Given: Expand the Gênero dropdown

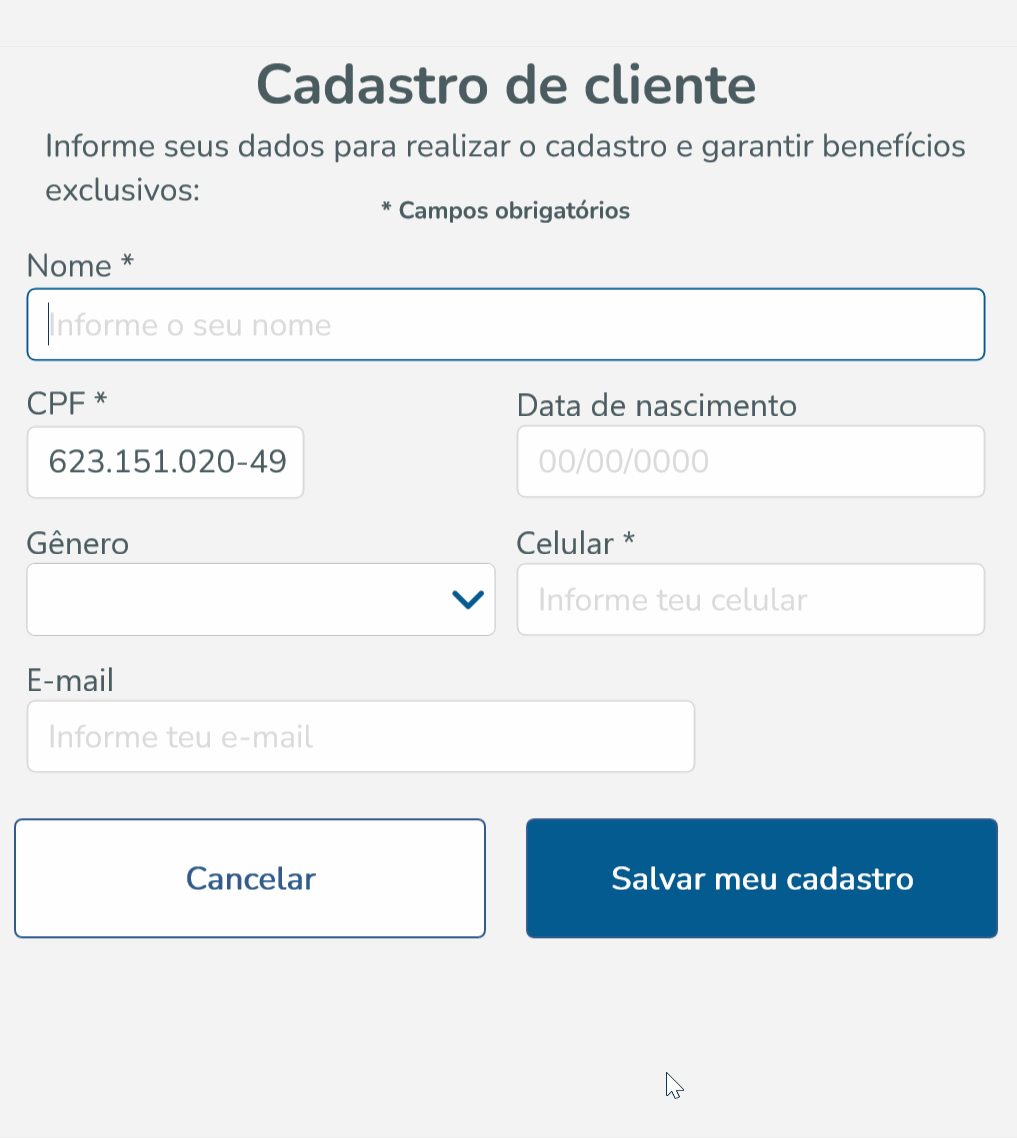Looking at the screenshot, I should [x=261, y=599].
